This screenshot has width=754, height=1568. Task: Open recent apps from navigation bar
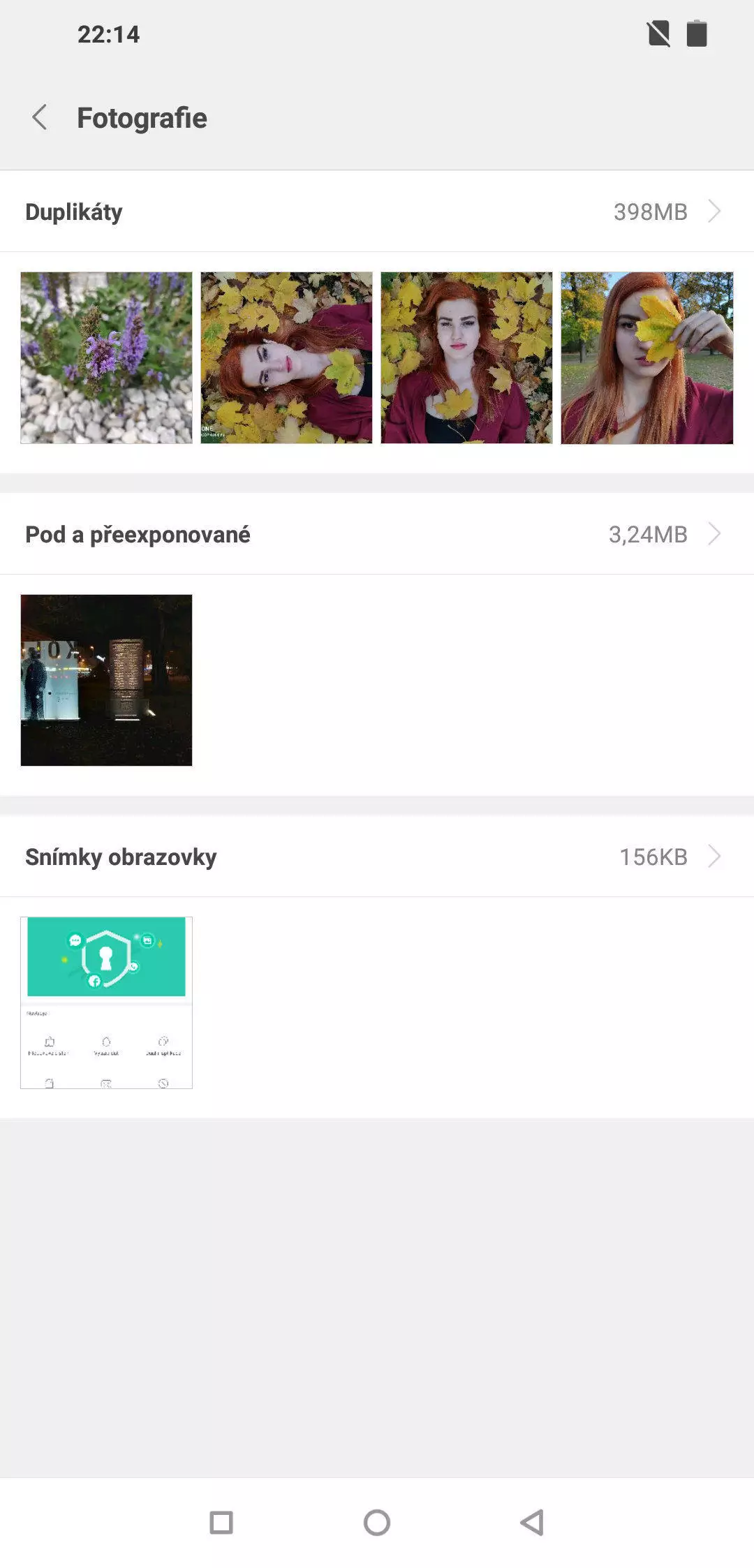coord(221,1522)
